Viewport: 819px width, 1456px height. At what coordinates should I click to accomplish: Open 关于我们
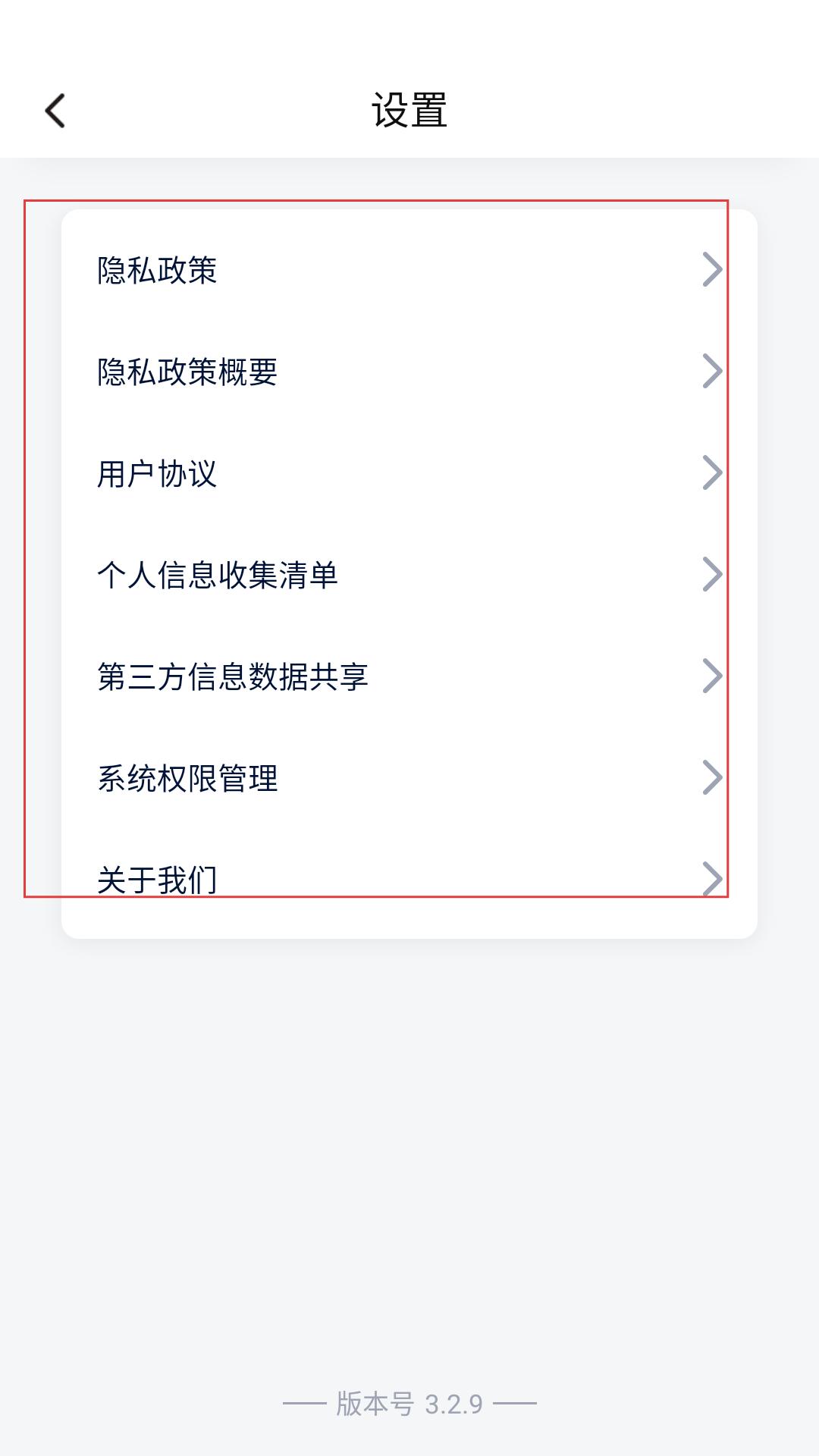click(409, 879)
